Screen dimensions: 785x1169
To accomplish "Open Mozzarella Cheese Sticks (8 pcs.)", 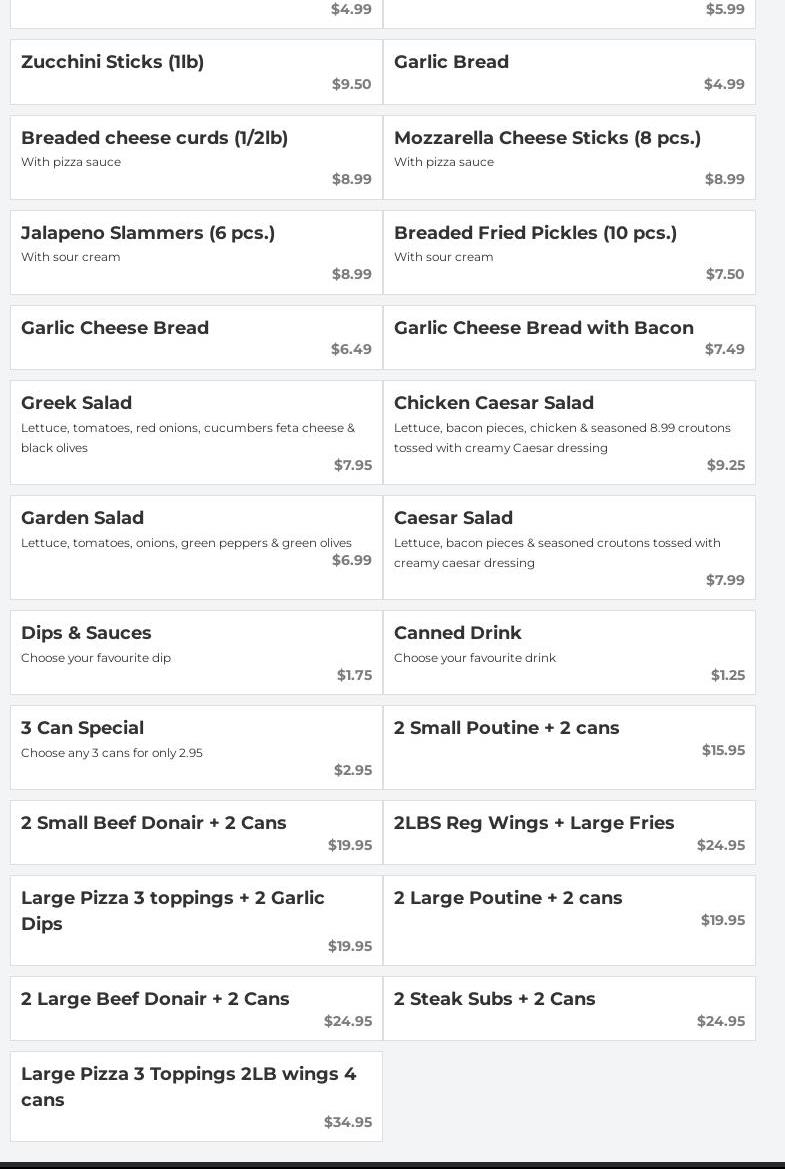I will 569,157.
